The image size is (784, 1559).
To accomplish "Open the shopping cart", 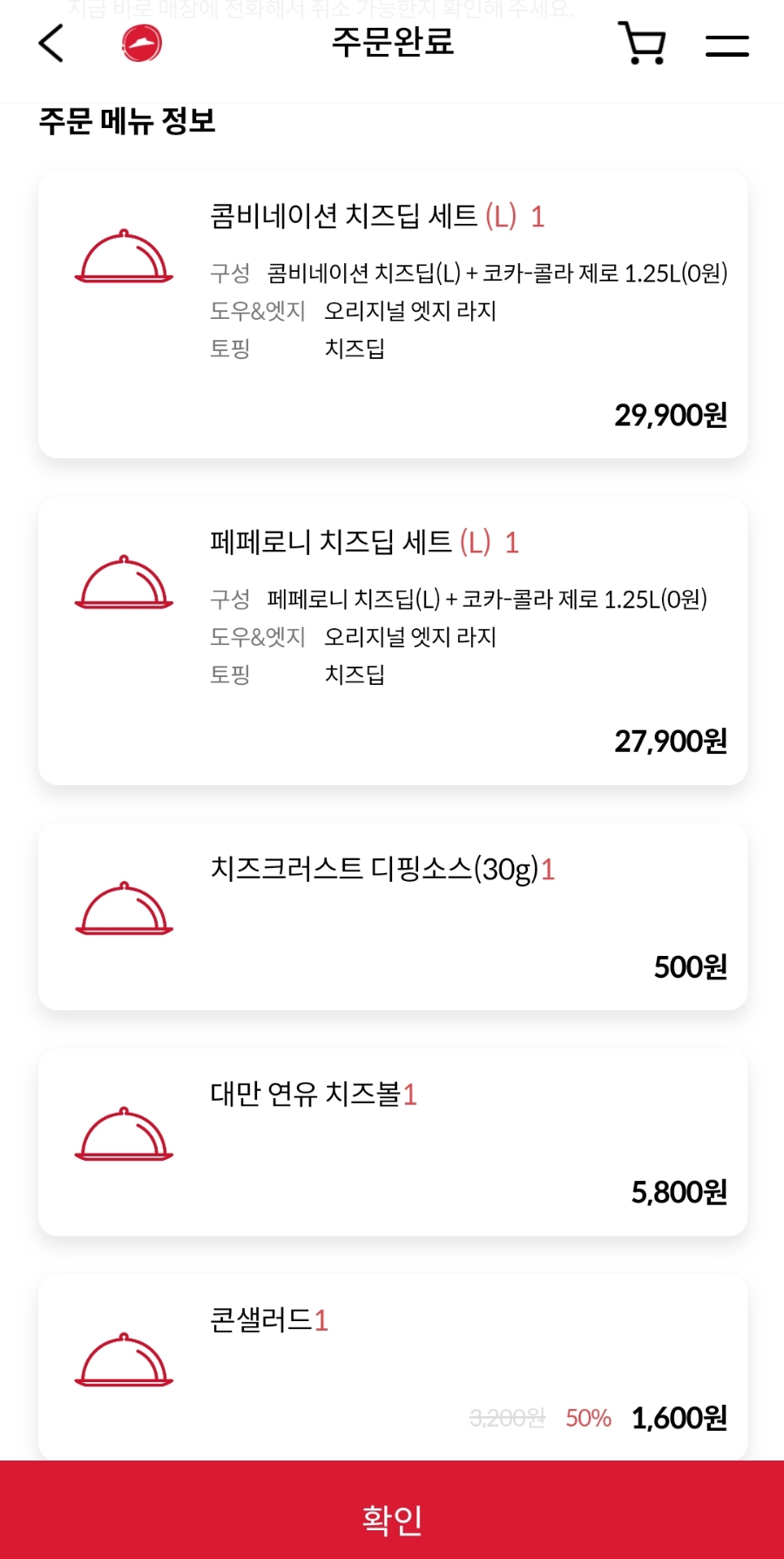I will point(643,44).
